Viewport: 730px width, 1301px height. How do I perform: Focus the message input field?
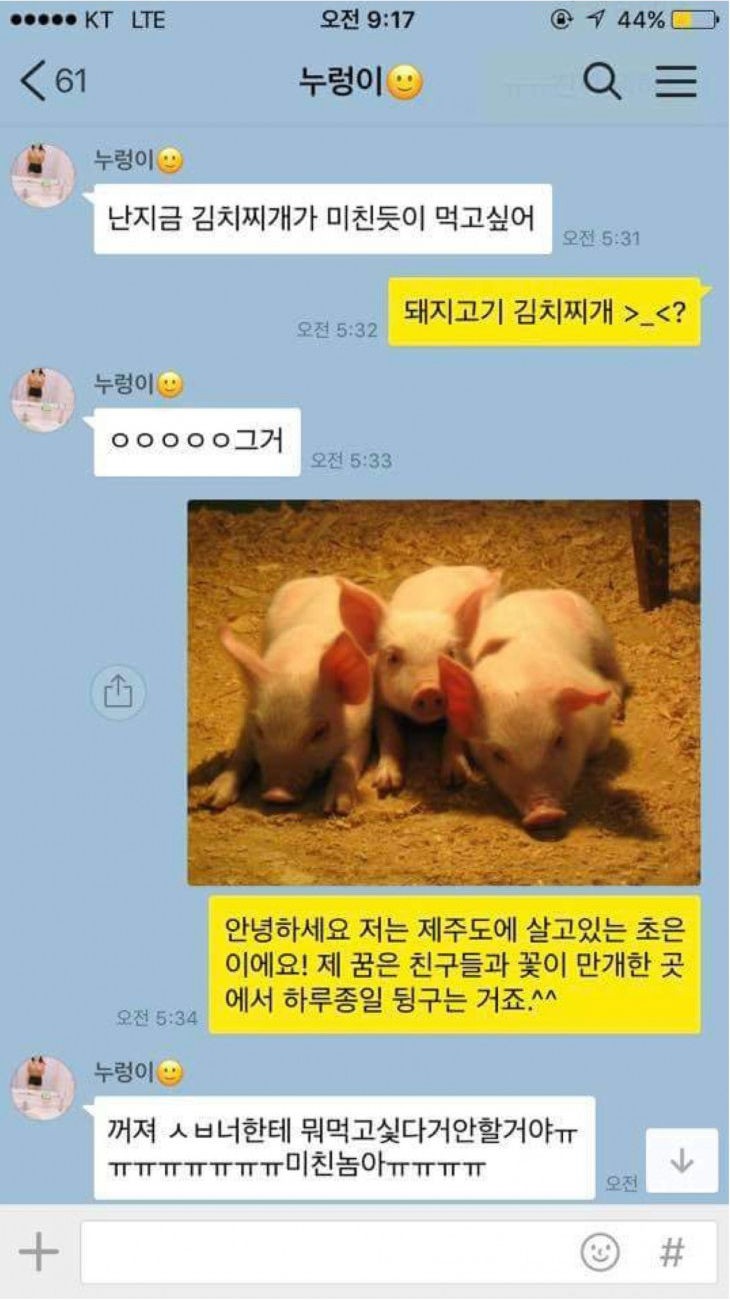pyautogui.click(x=320, y=1252)
